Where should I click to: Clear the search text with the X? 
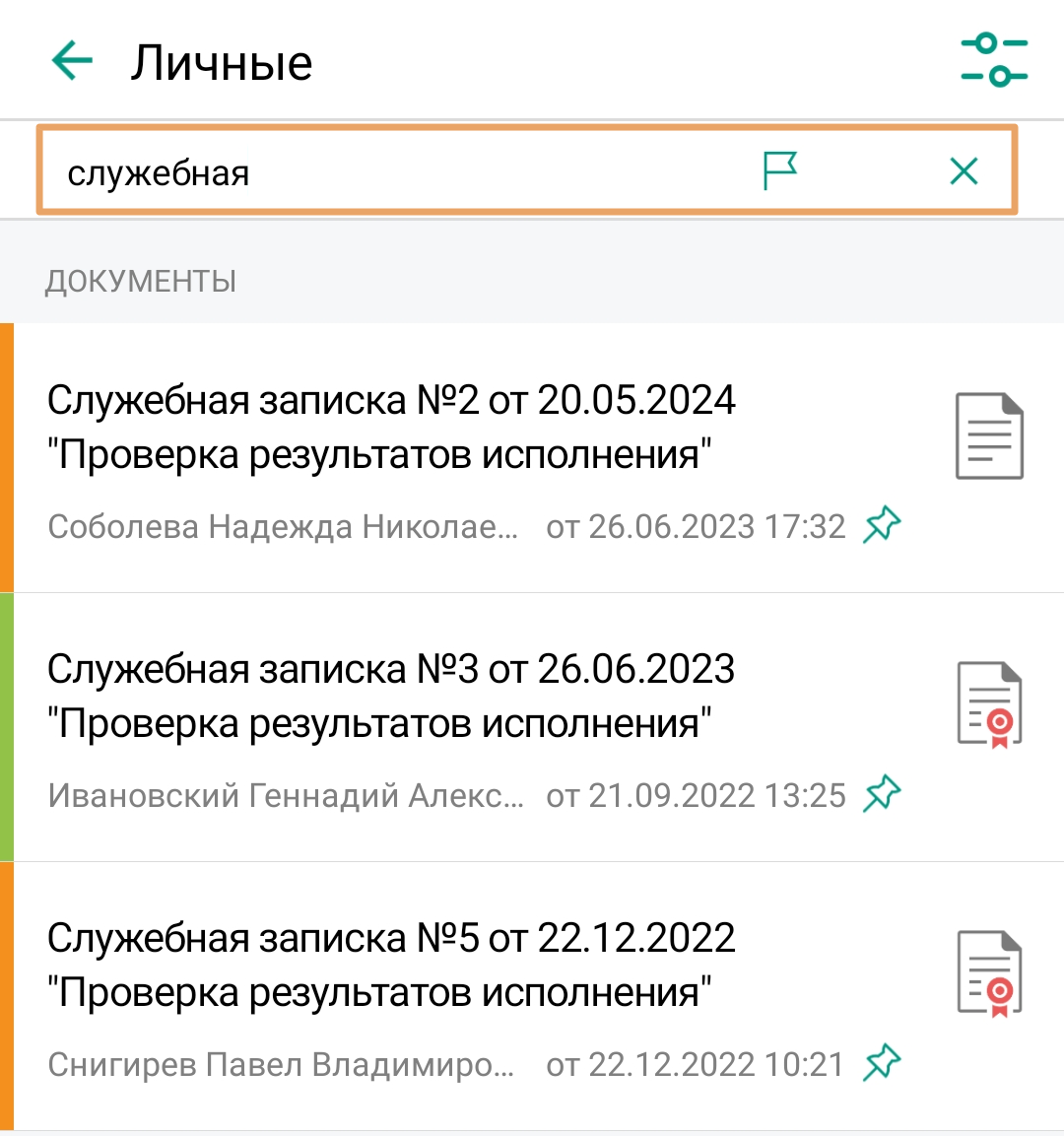tap(964, 171)
